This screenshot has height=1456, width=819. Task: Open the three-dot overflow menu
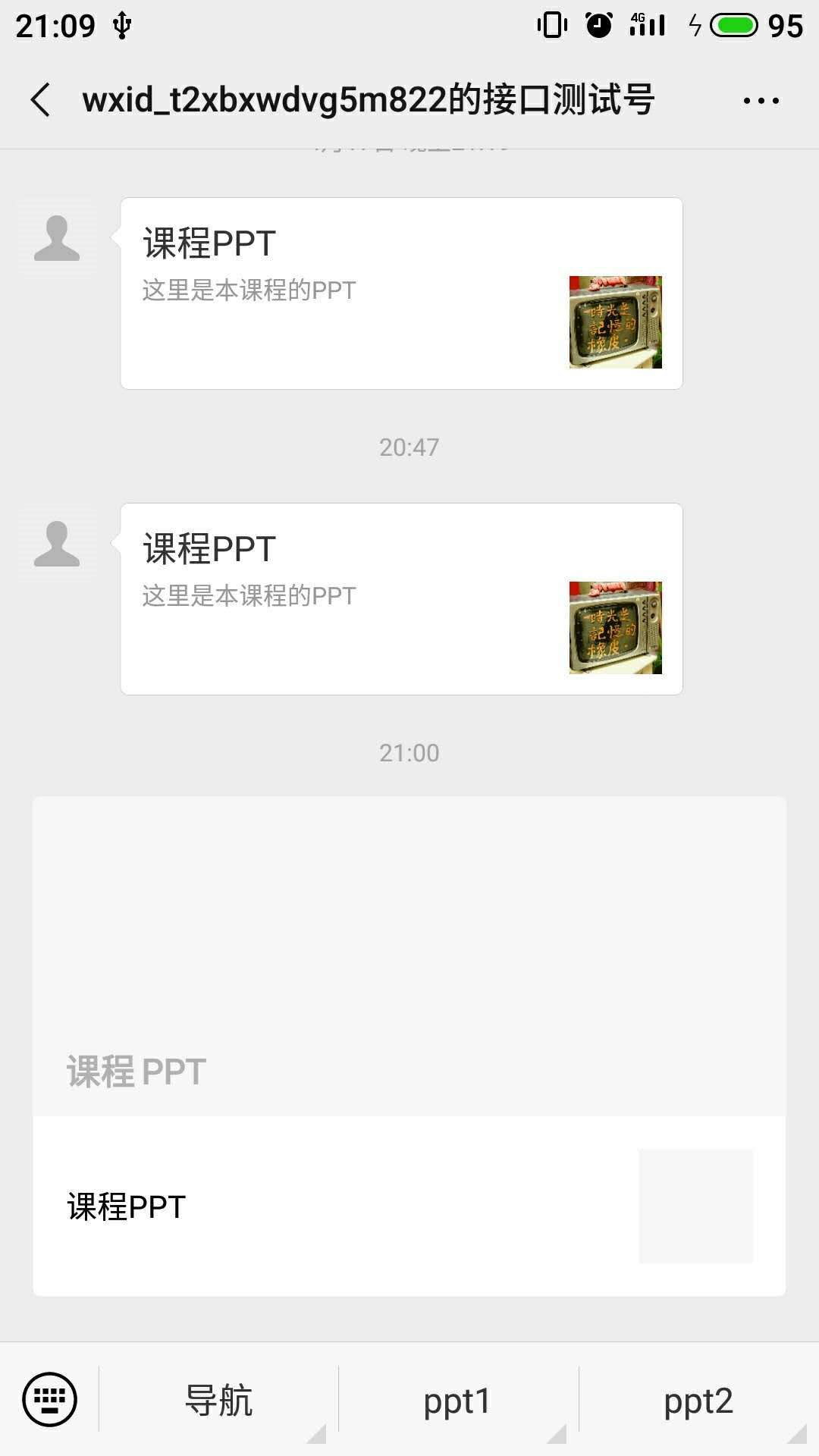(x=761, y=100)
